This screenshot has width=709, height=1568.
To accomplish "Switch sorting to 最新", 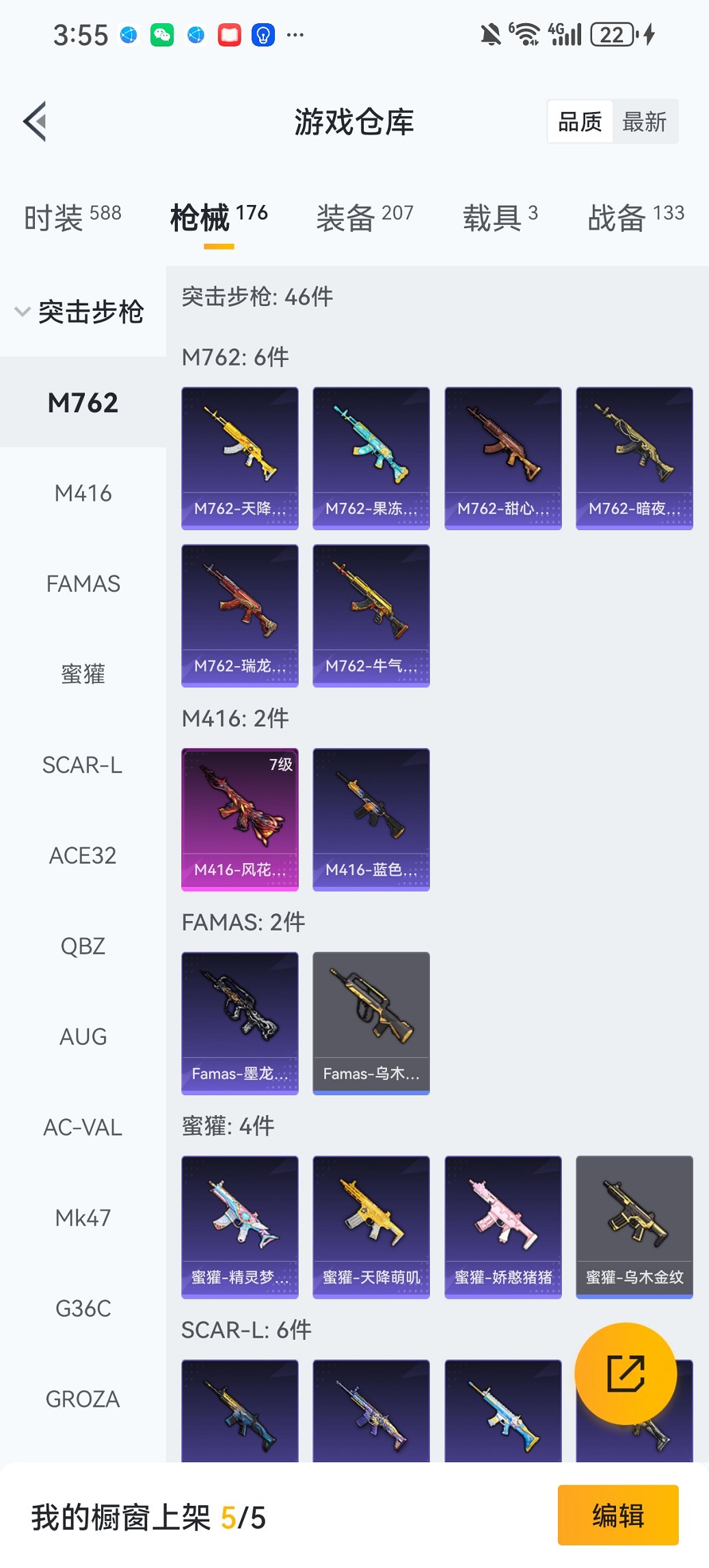I will click(645, 121).
